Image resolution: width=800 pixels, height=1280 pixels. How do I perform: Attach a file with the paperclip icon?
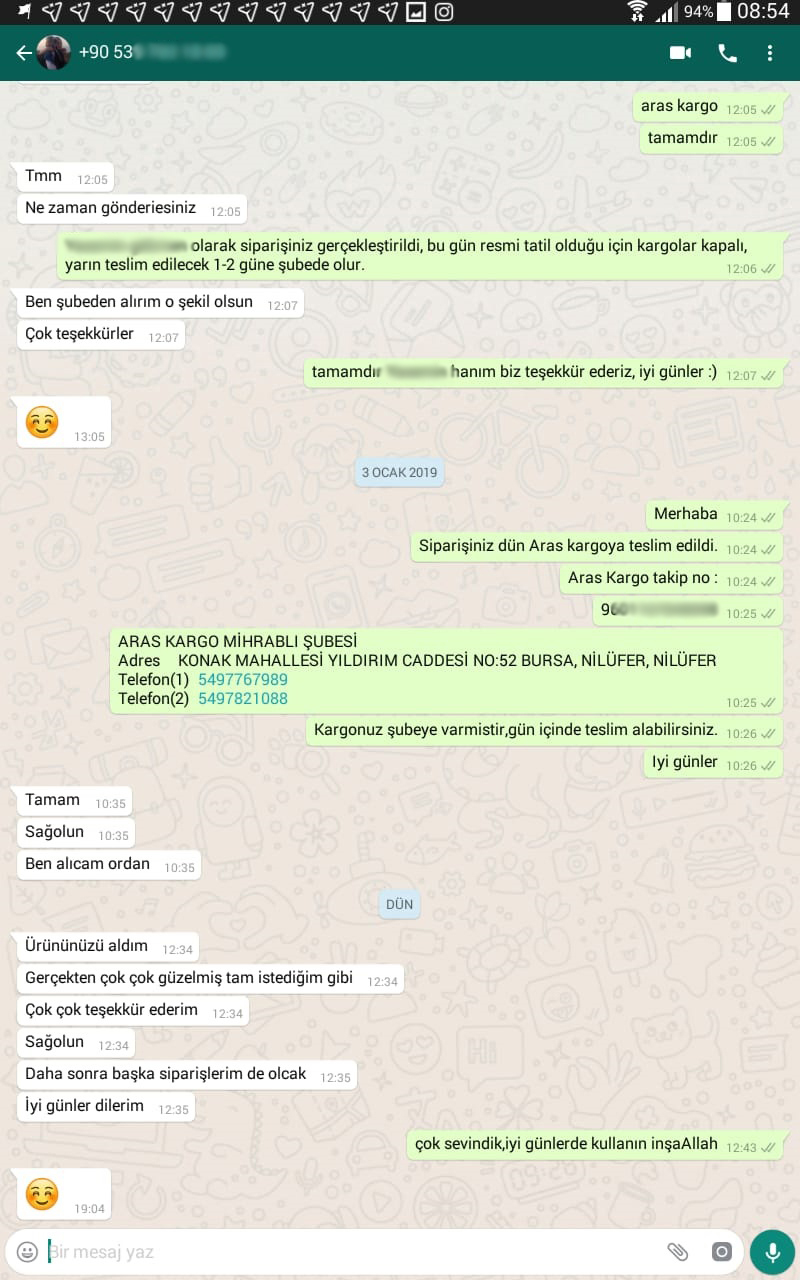click(x=678, y=1251)
